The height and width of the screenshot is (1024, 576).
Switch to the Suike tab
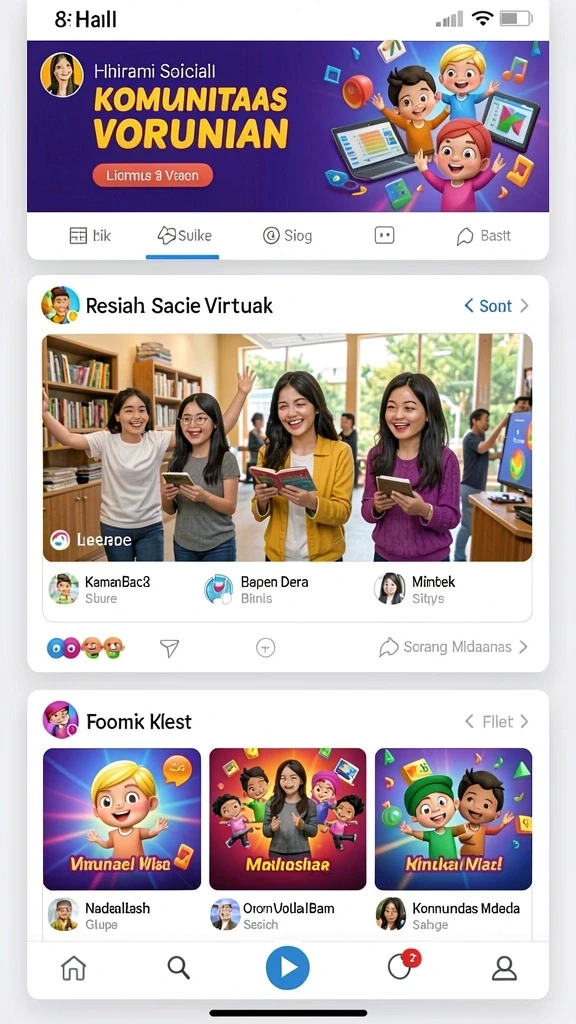[x=185, y=236]
